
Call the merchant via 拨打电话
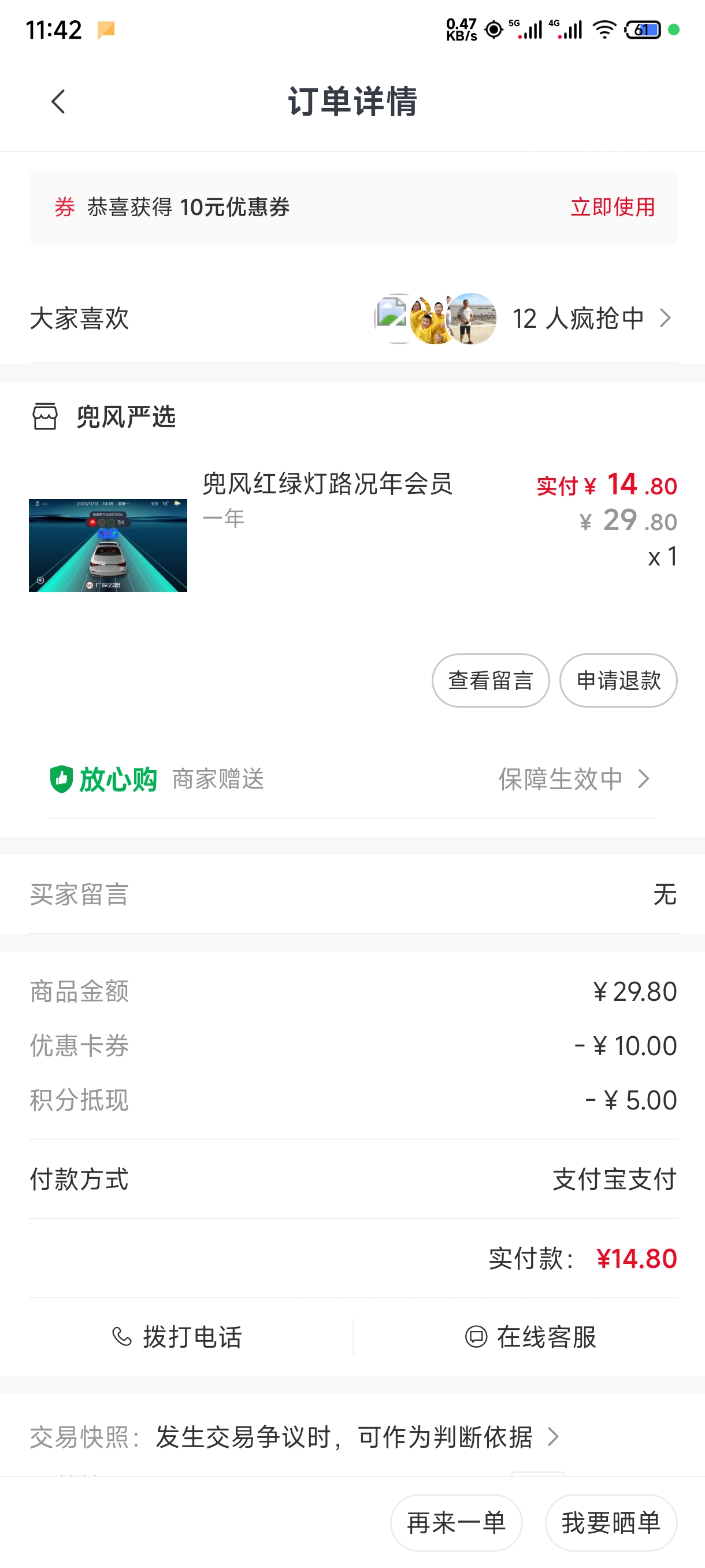pos(177,1337)
